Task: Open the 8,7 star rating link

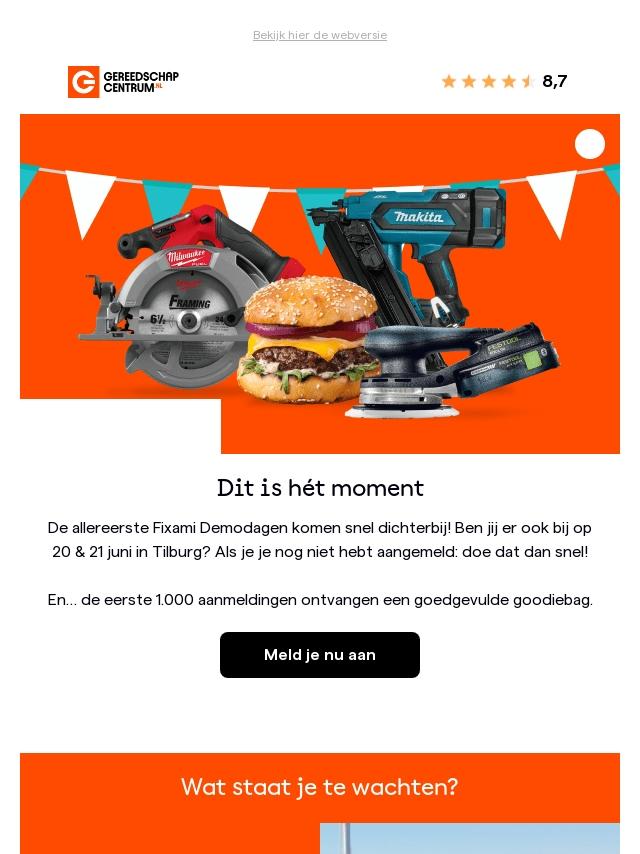Action: (504, 82)
